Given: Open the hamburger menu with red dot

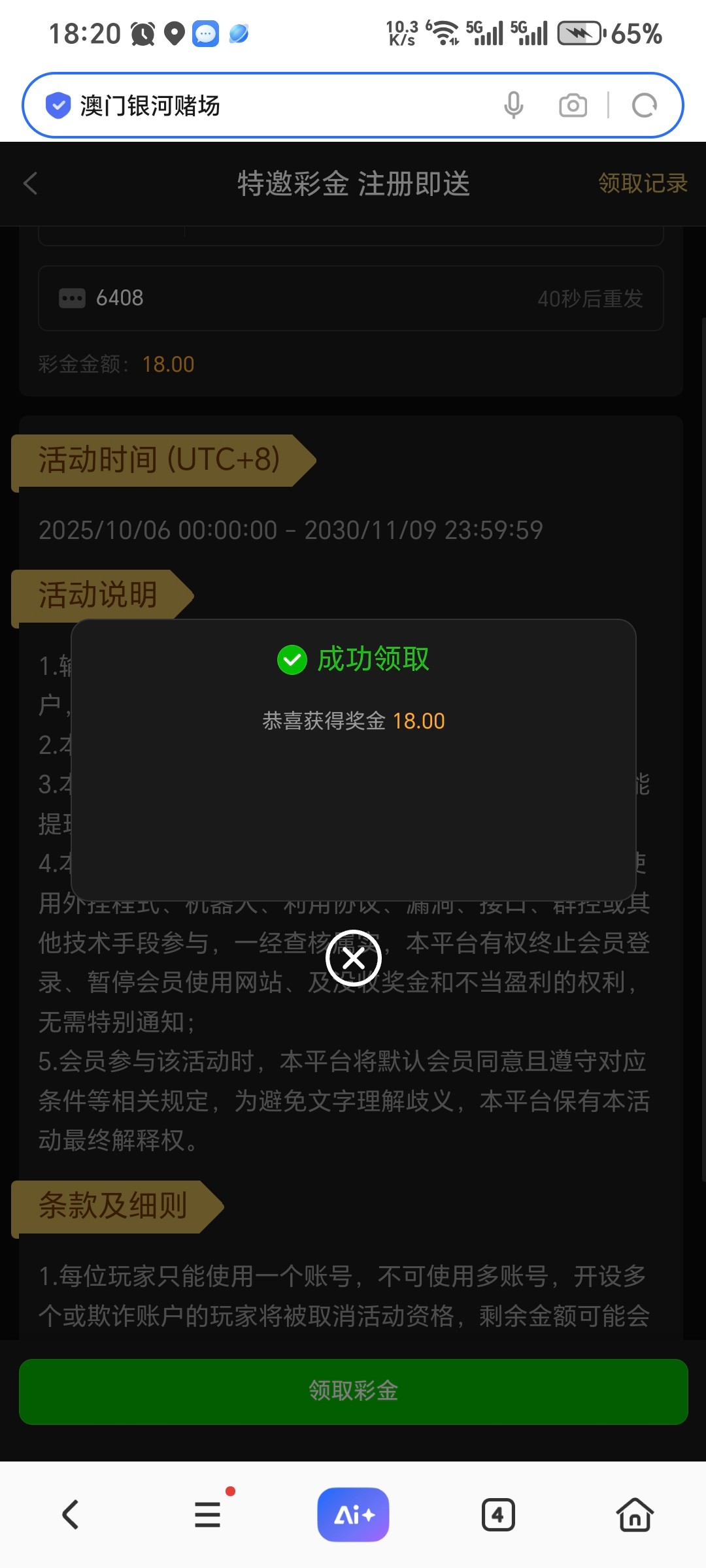Looking at the screenshot, I should pos(207,1514).
